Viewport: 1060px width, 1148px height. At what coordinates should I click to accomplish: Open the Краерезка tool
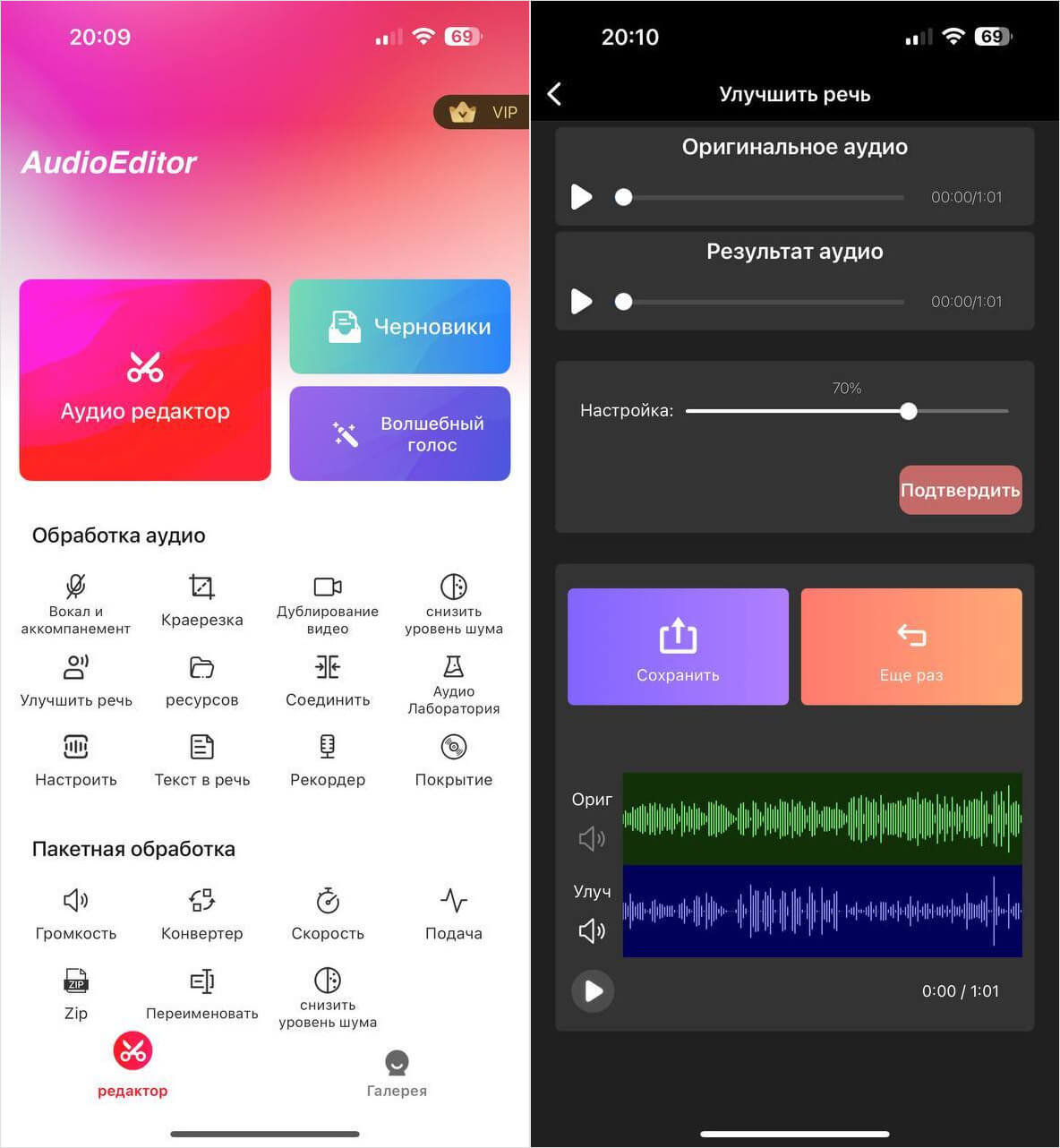pyautogui.click(x=201, y=602)
